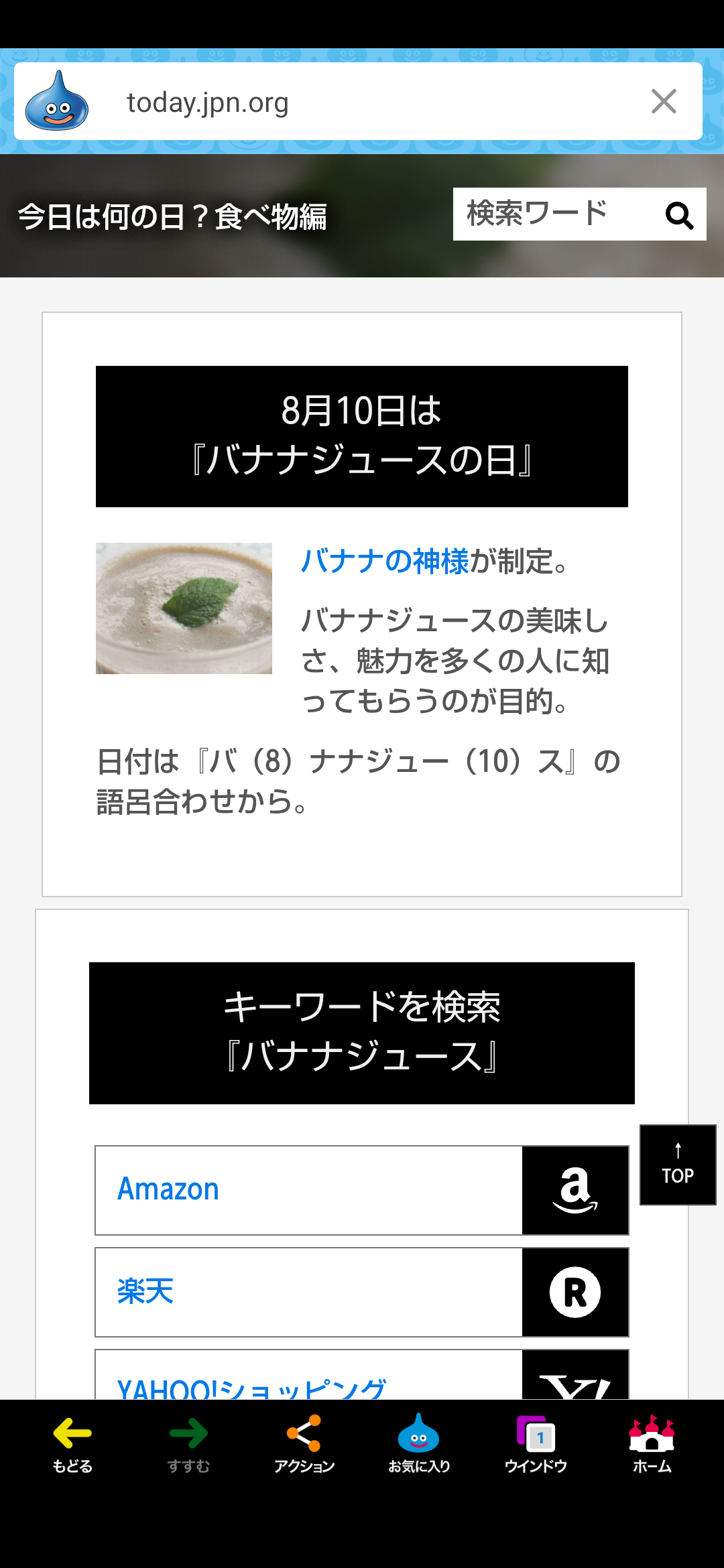
Task: Search the keyword on Amazon
Action: pos(362,1190)
